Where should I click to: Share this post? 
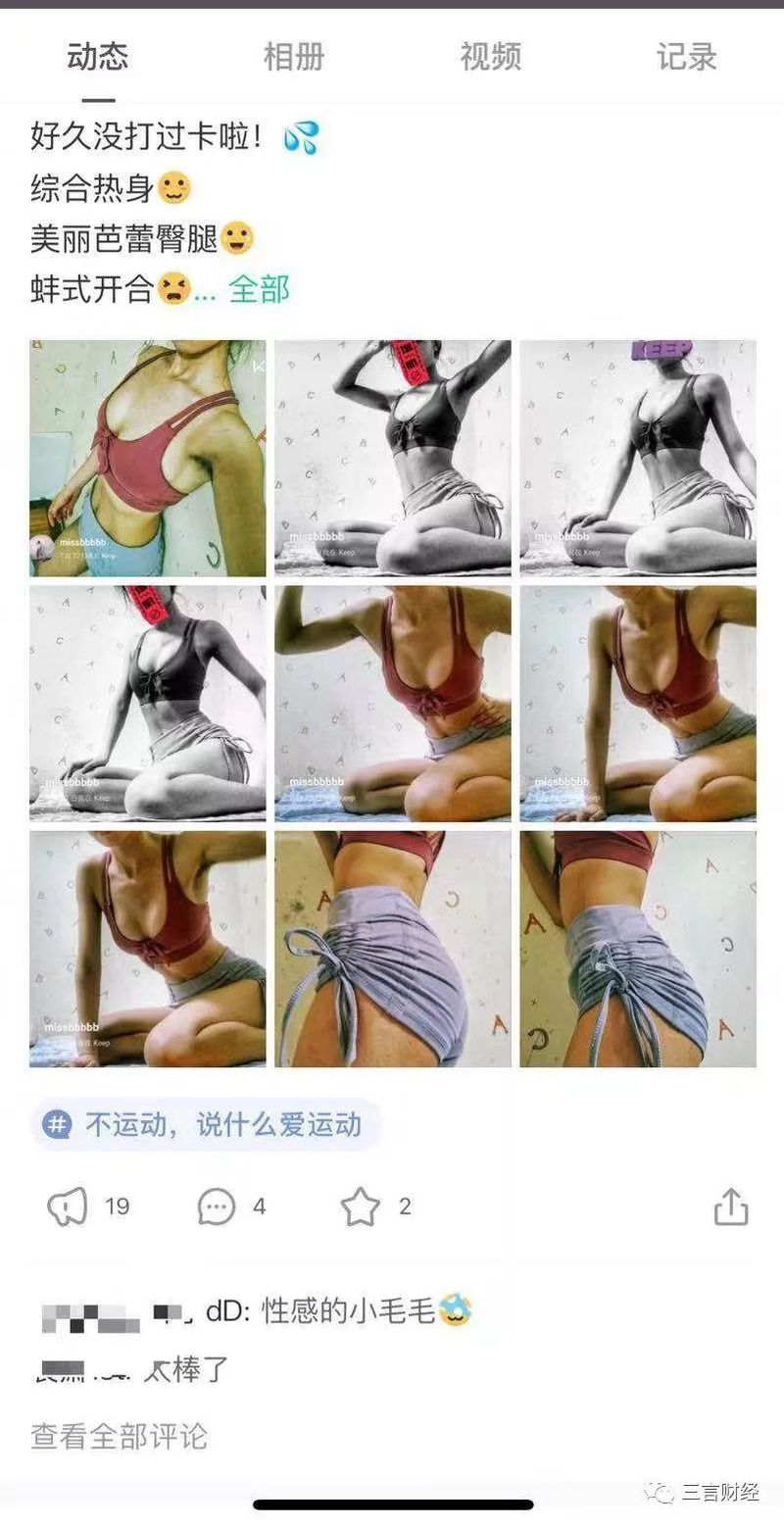point(731,1206)
